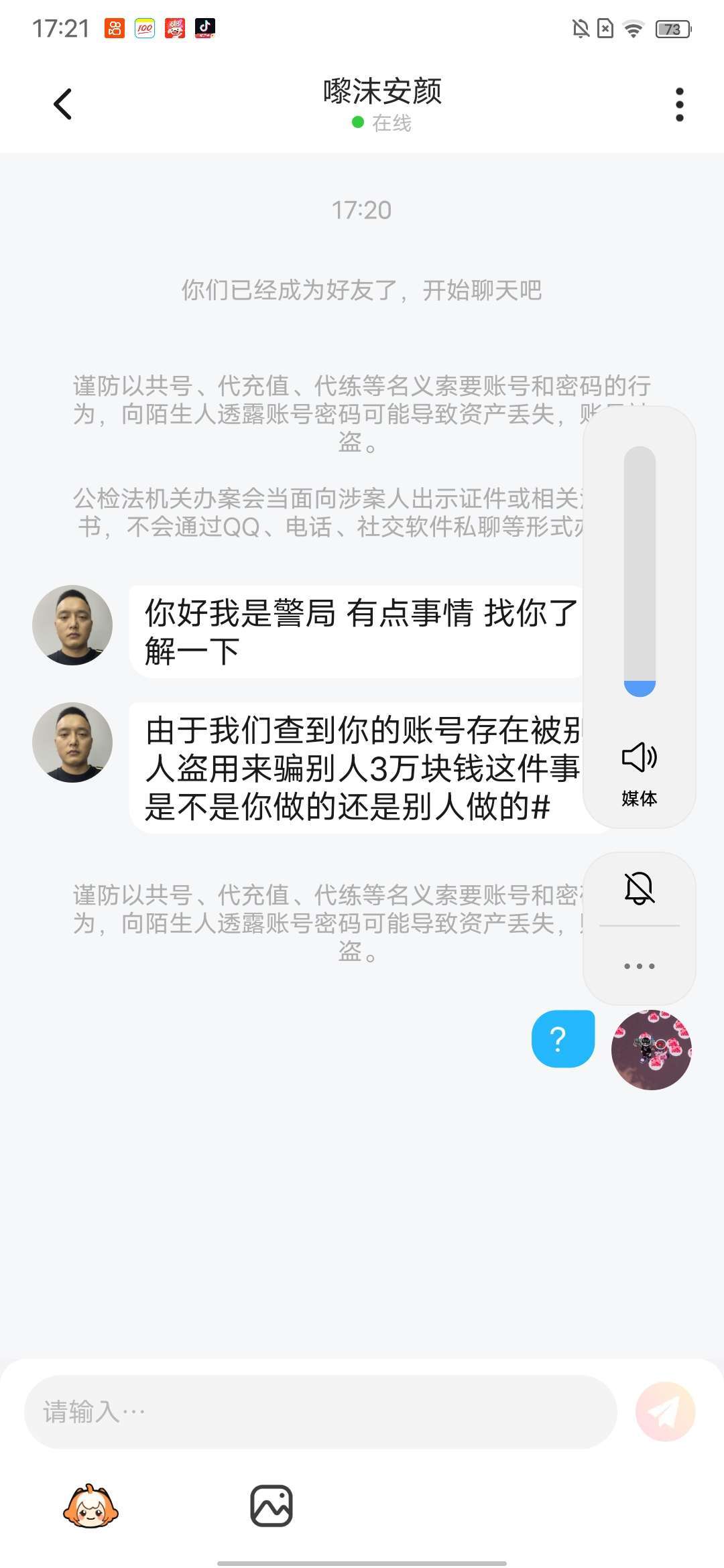724x1568 pixels.
Task: Attach a picture from gallery
Action: tap(271, 1506)
